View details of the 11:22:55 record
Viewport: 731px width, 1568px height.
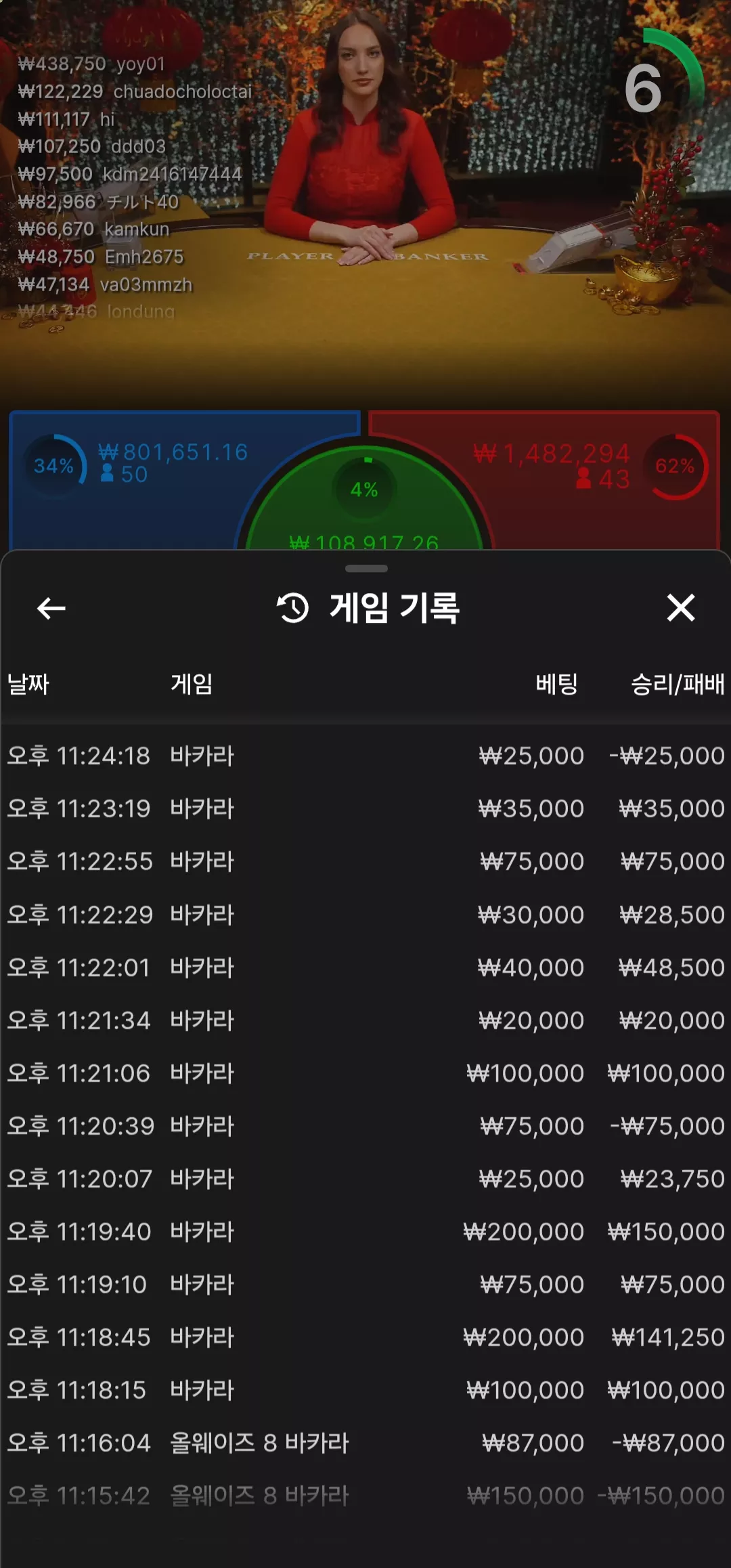tap(365, 861)
